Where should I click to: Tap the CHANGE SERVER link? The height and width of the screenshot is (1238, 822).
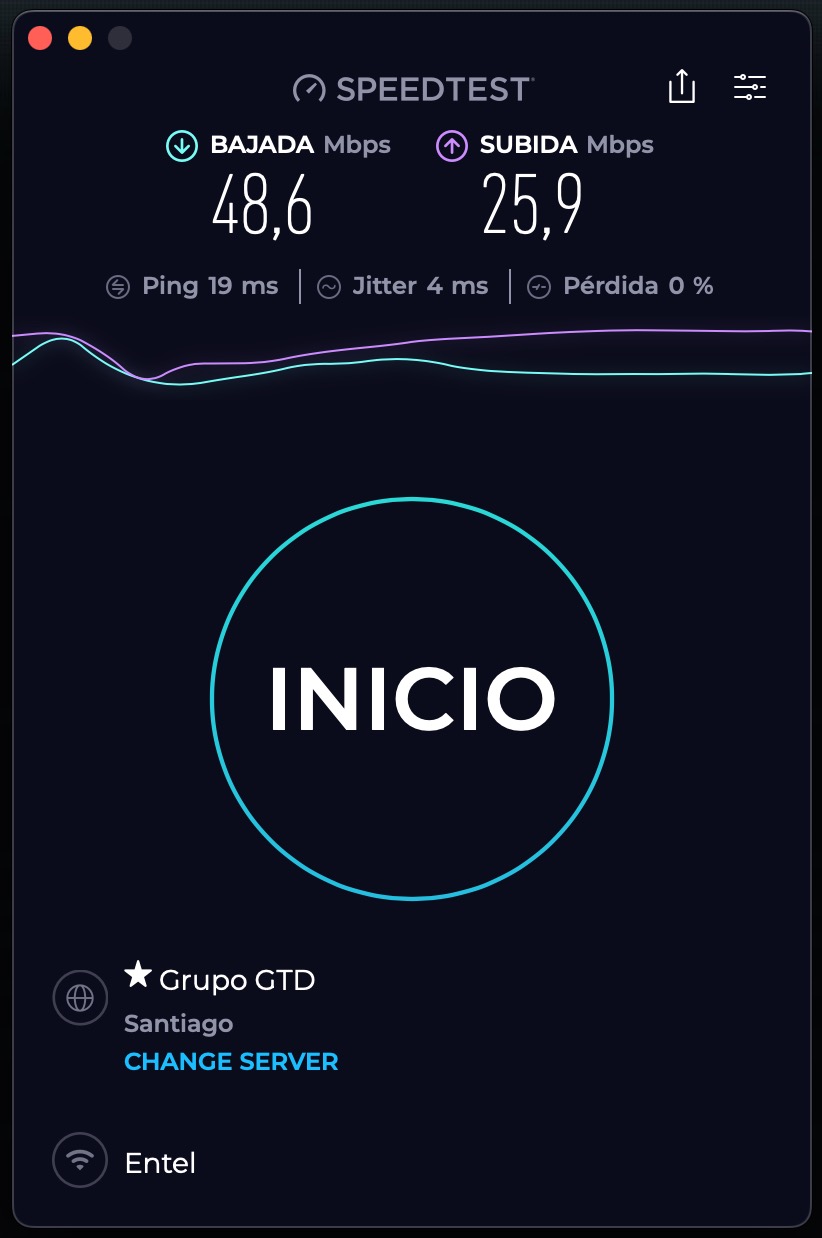(x=231, y=1062)
